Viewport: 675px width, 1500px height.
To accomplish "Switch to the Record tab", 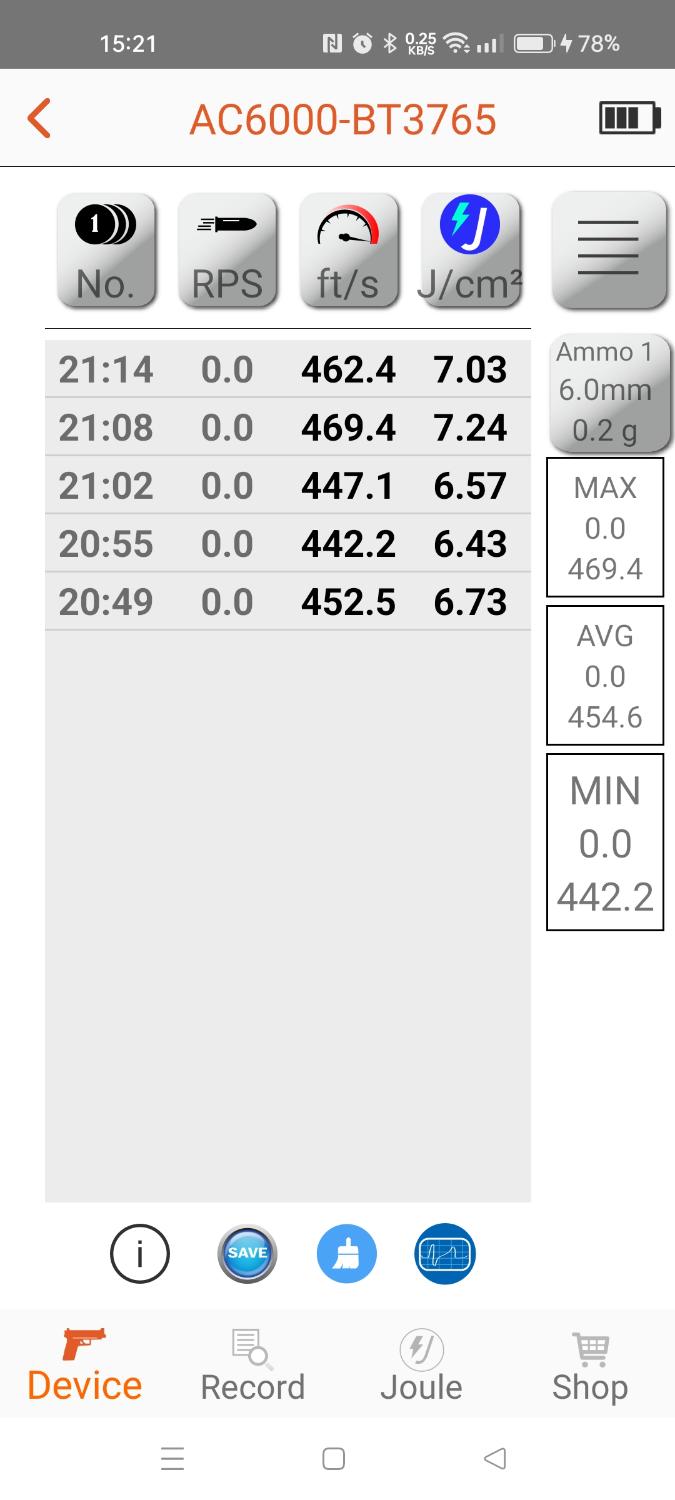I will (x=252, y=1365).
